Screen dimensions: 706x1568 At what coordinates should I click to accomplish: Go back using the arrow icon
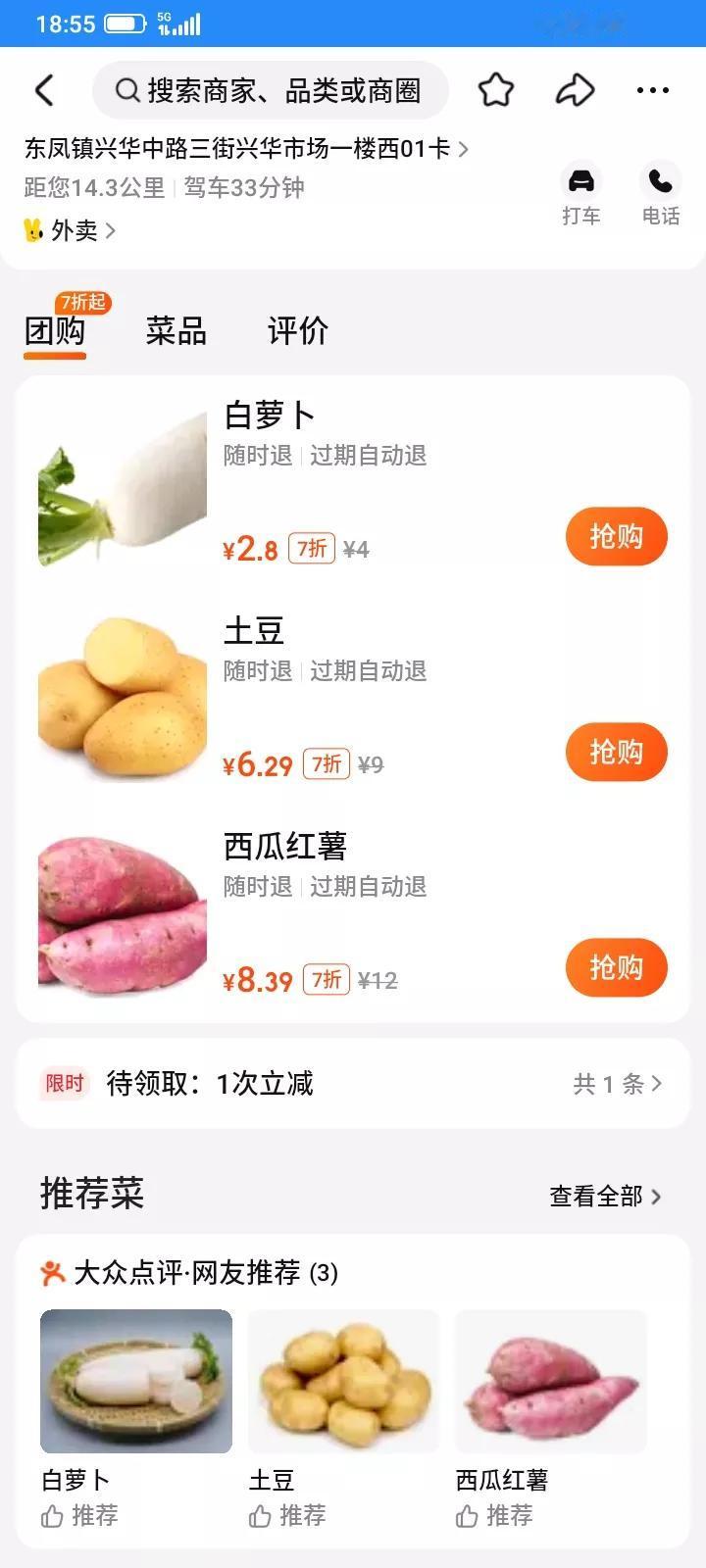44,90
